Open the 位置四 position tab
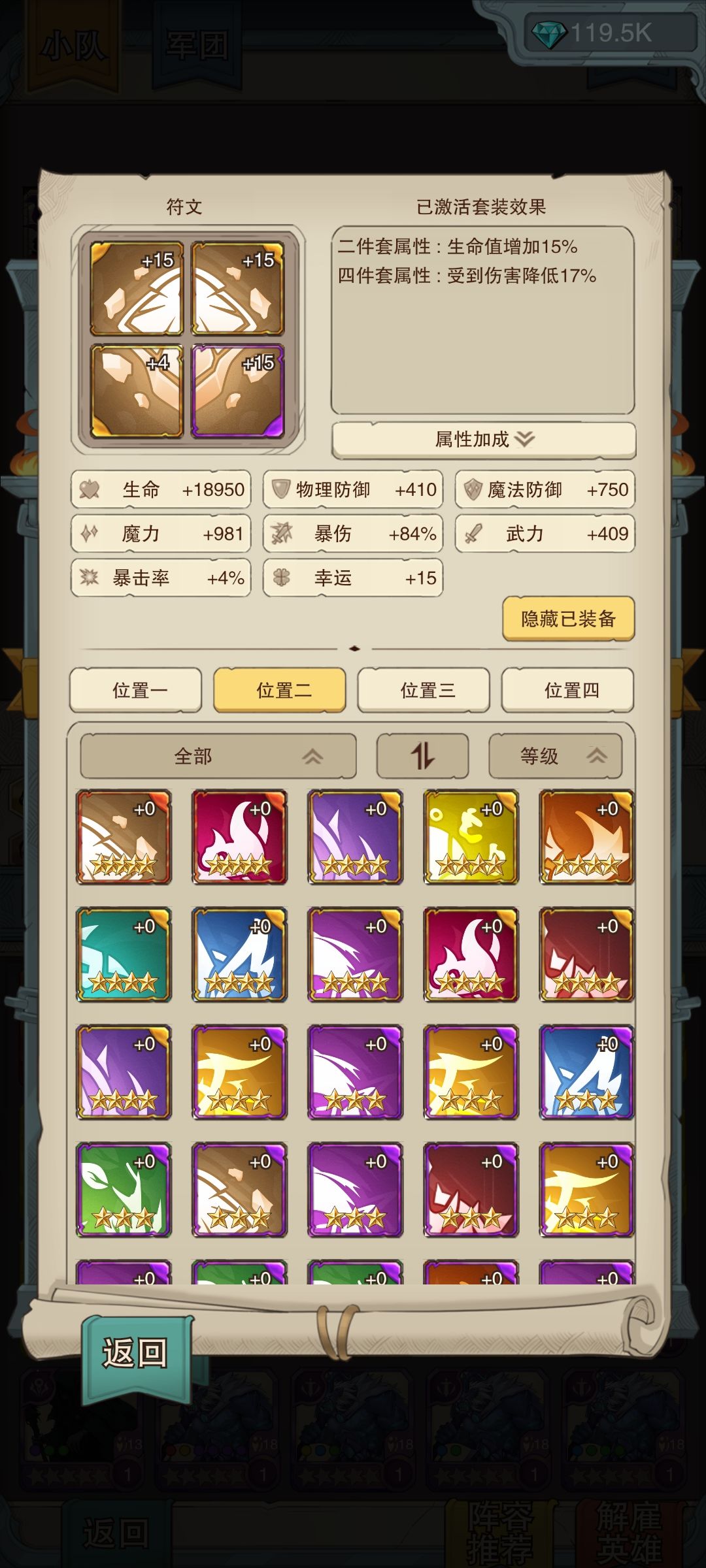Viewport: 706px width, 1568px height. click(x=566, y=689)
